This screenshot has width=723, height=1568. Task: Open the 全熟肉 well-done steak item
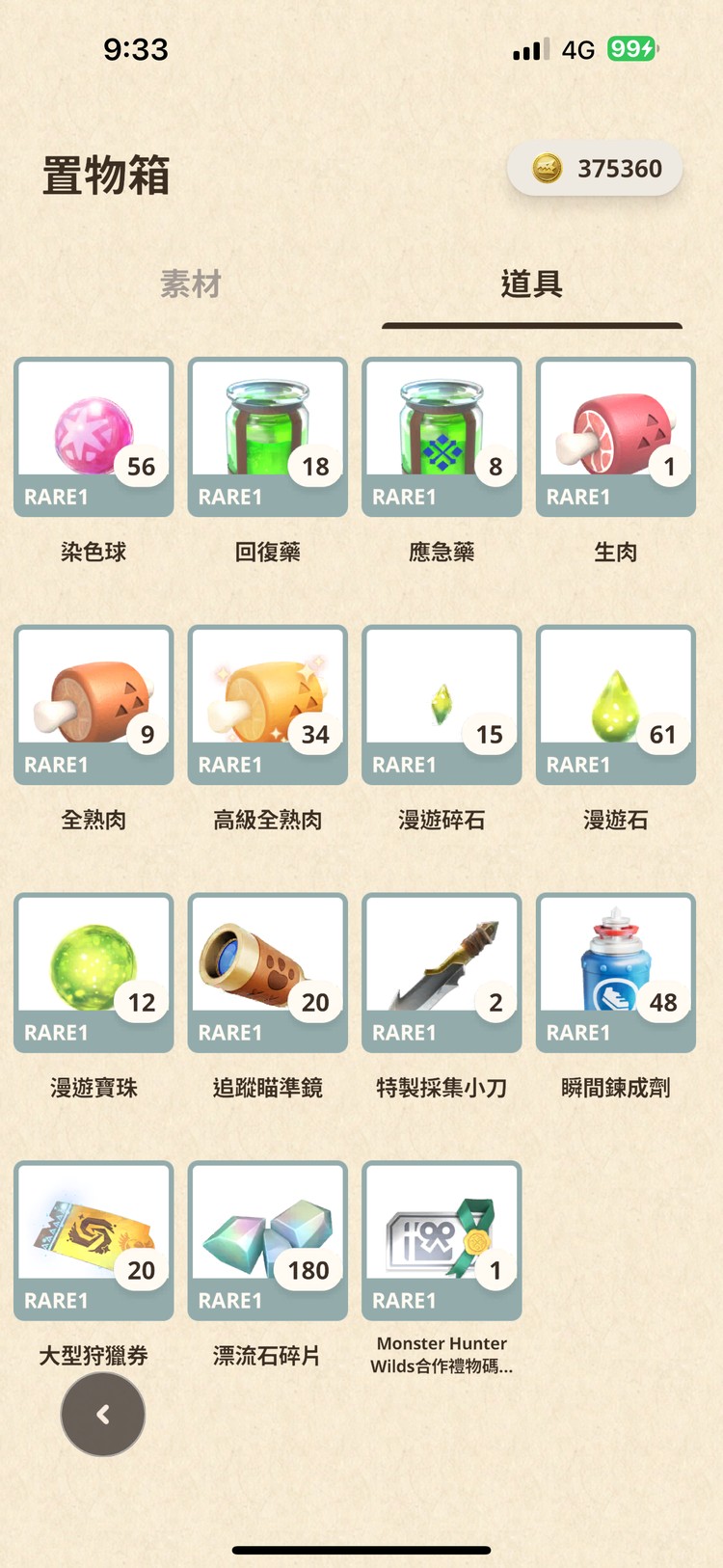coord(93,704)
